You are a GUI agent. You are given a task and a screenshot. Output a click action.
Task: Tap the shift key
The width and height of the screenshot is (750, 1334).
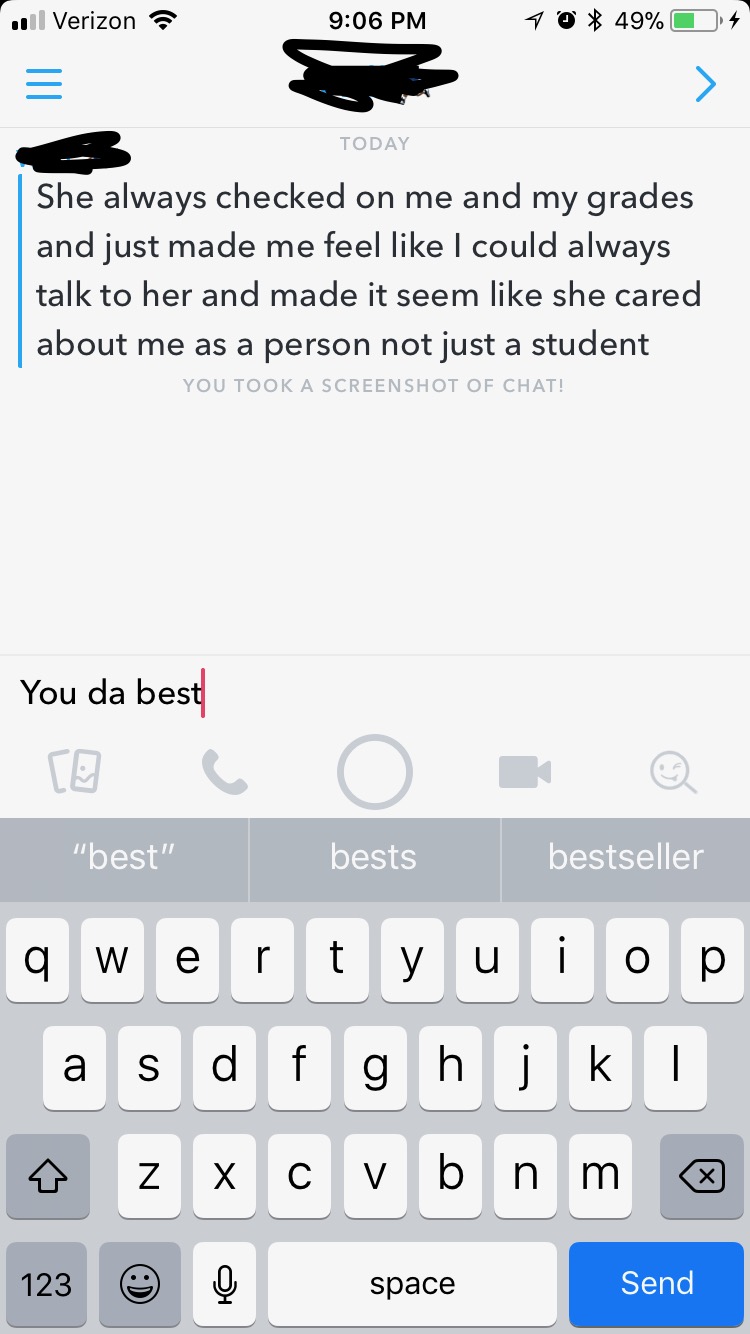coord(47,1177)
